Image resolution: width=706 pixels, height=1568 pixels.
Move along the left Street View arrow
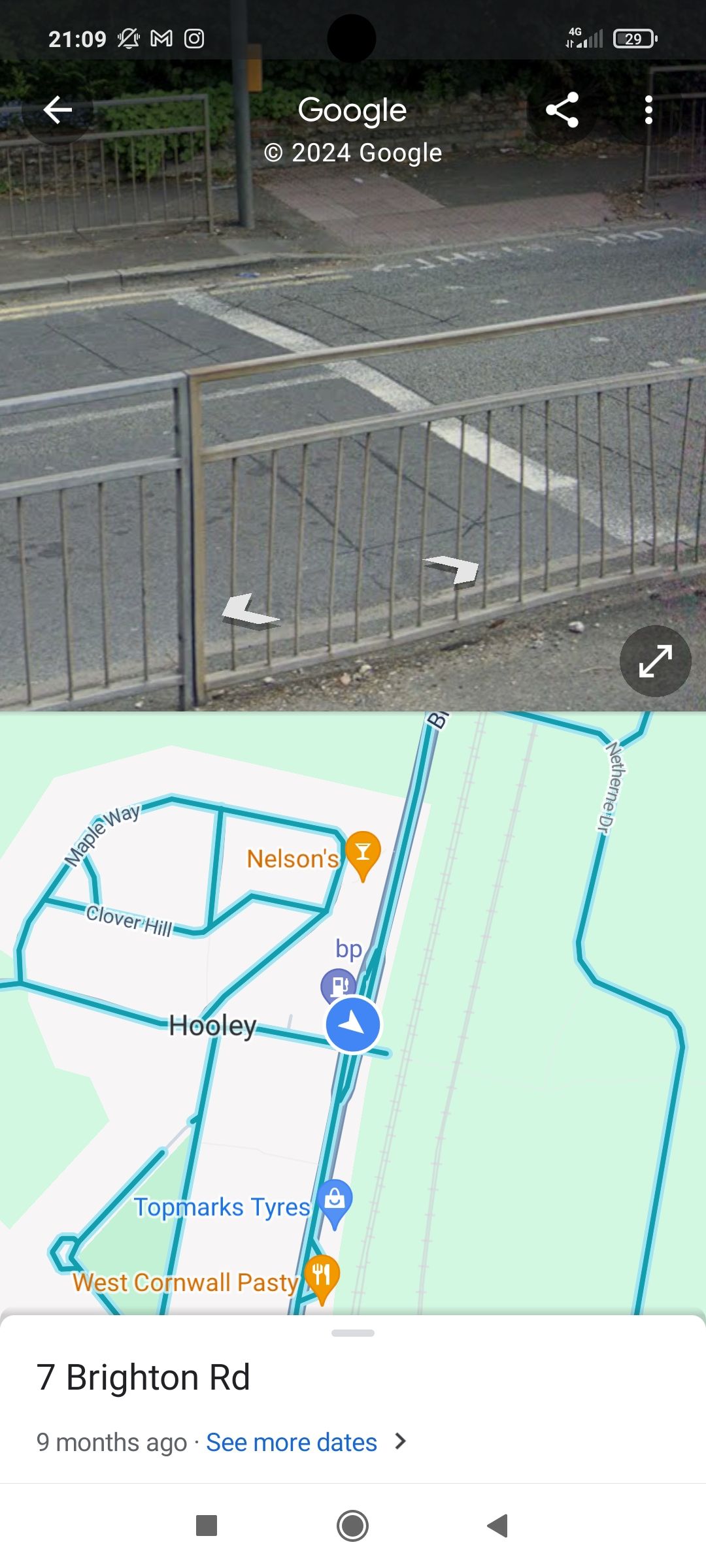point(248,612)
